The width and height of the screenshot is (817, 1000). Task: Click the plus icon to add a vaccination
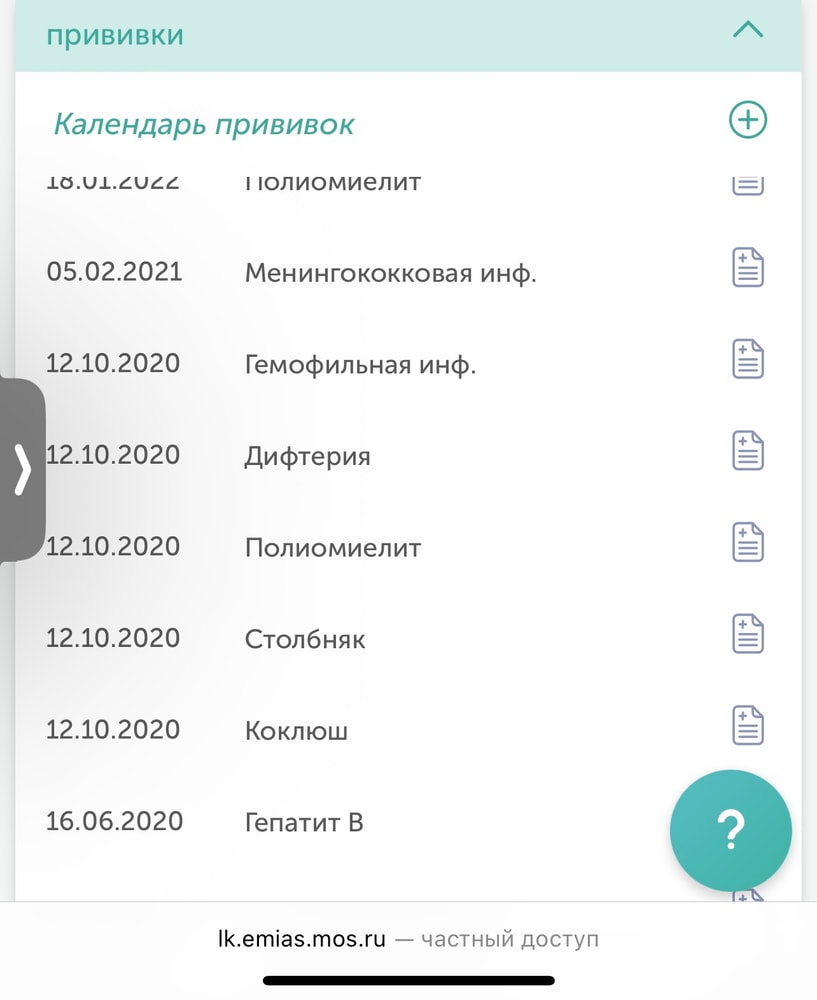coord(747,118)
